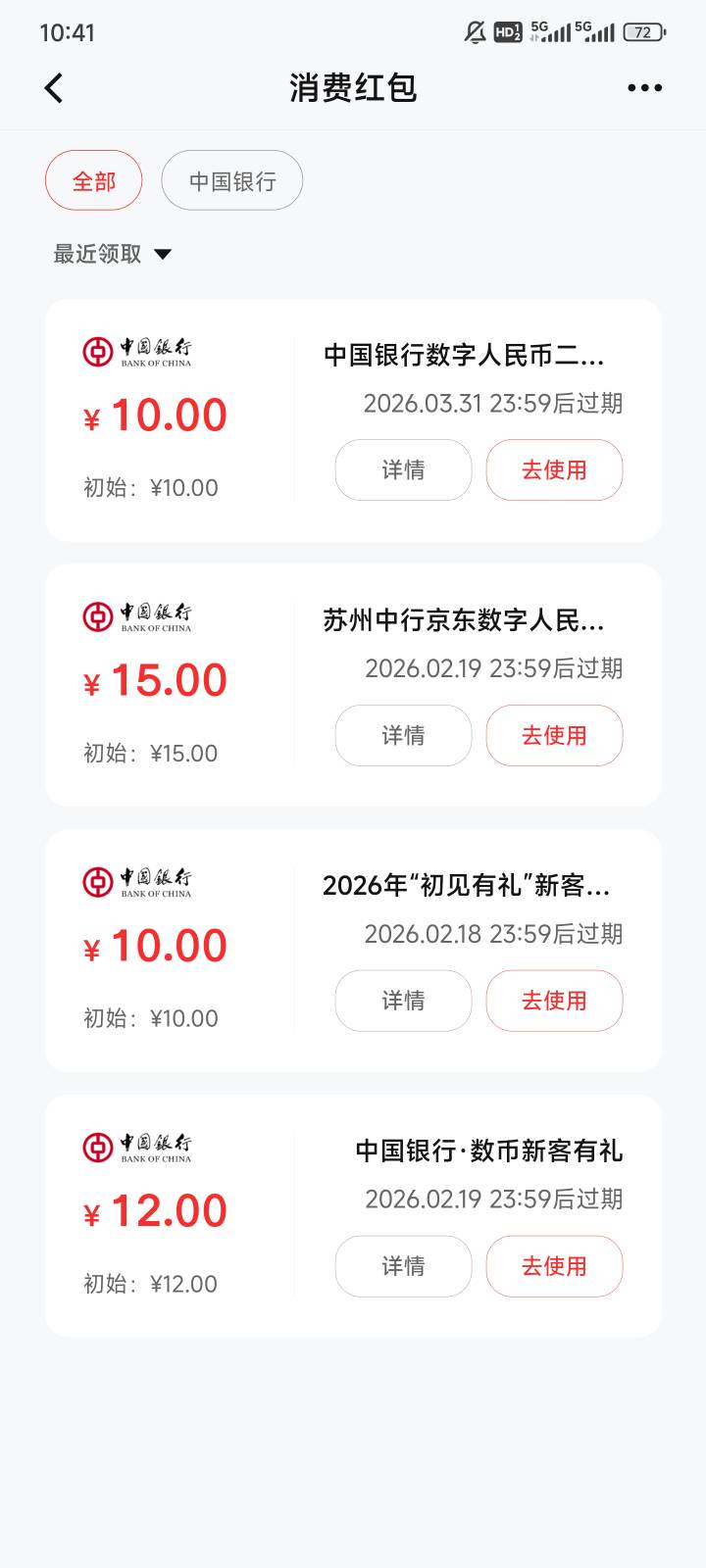Viewport: 706px width, 1568px height.
Task: See 详情 of 中国银行·数币新客有礼 packet
Action: coord(403,1266)
